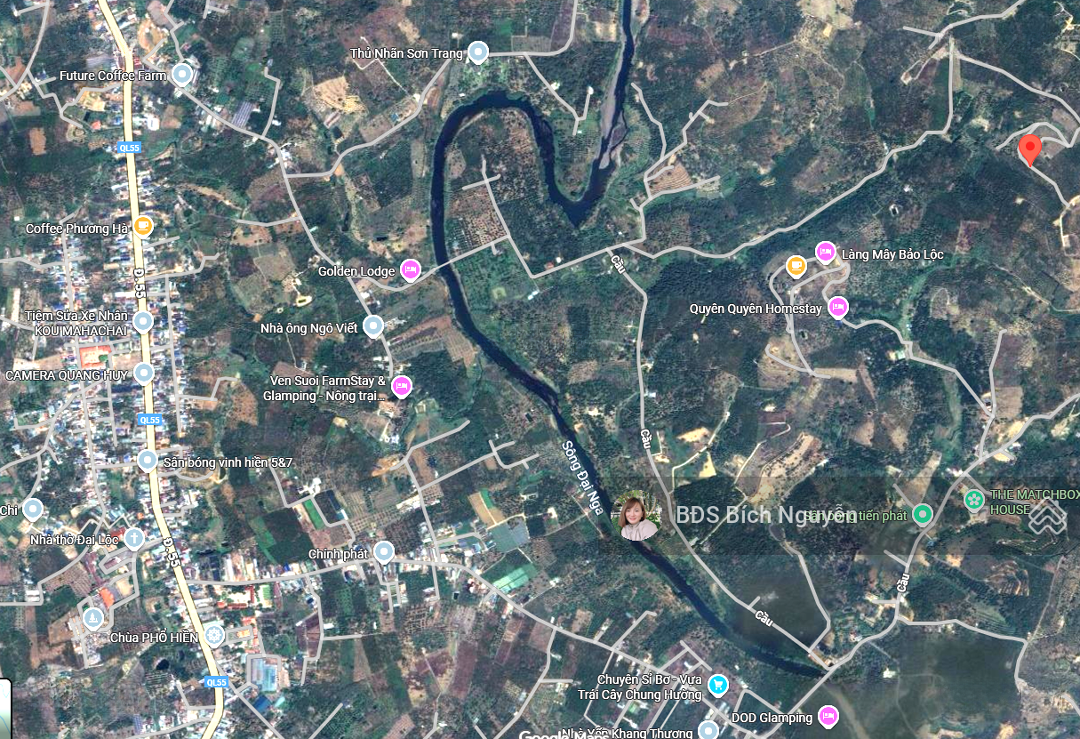The width and height of the screenshot is (1080, 739).
Task: Select the Nhà ông Ngô Viết marker
Action: (373, 326)
